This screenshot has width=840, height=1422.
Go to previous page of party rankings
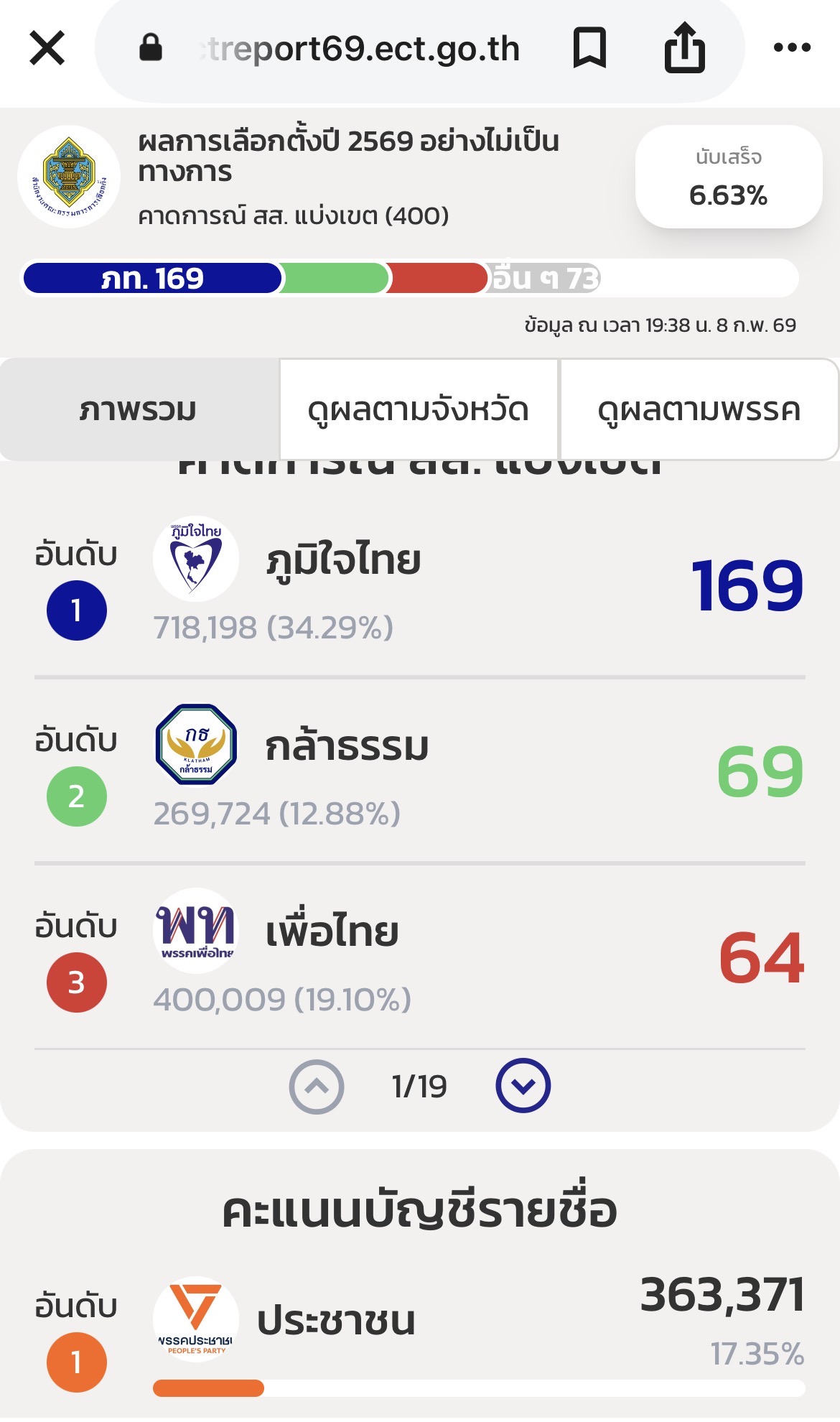tap(317, 1086)
